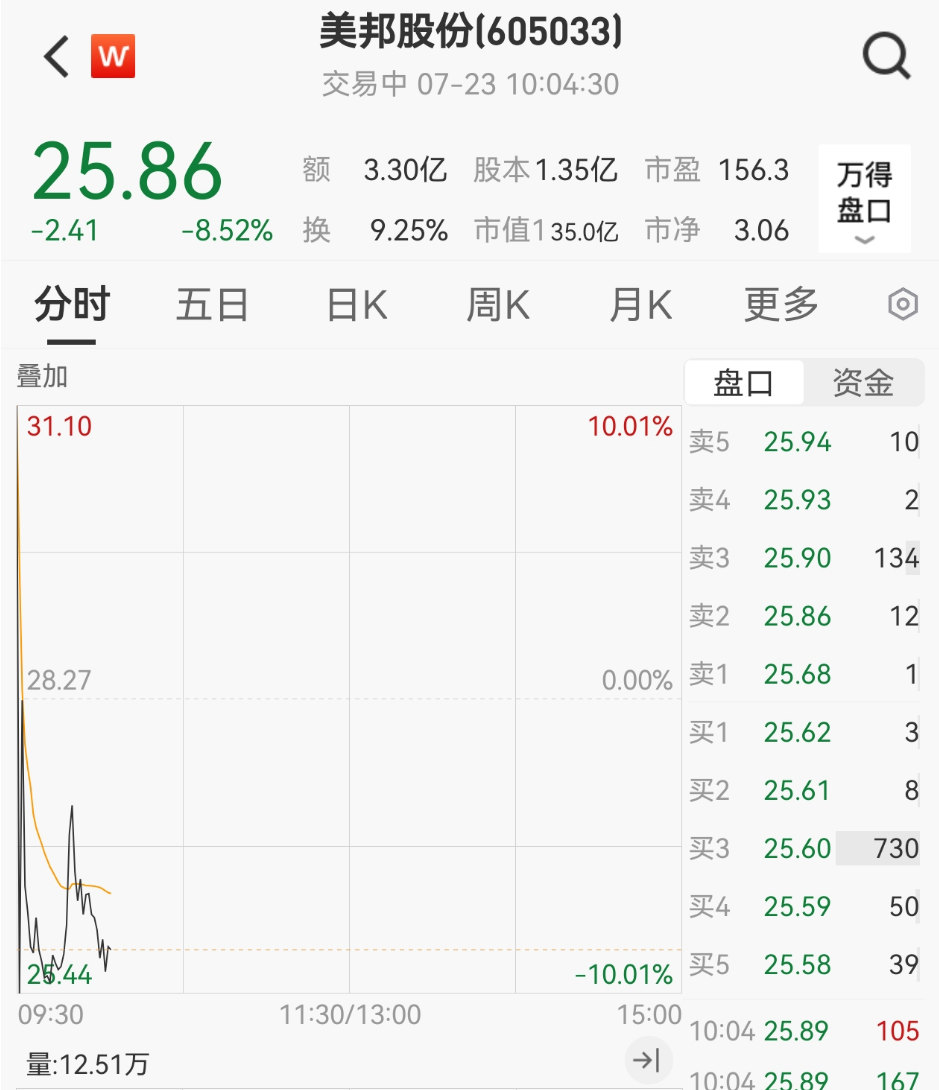Open the search magnifier icon
This screenshot has height=1090, width=939.
886,57
